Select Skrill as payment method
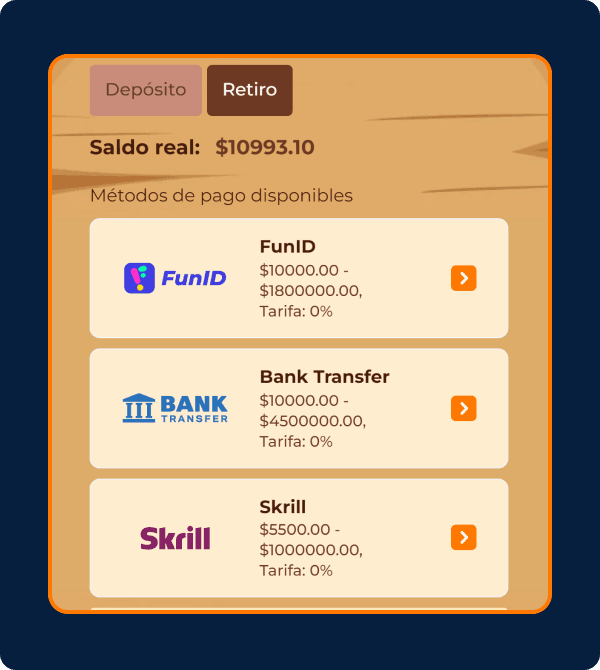 (x=299, y=538)
